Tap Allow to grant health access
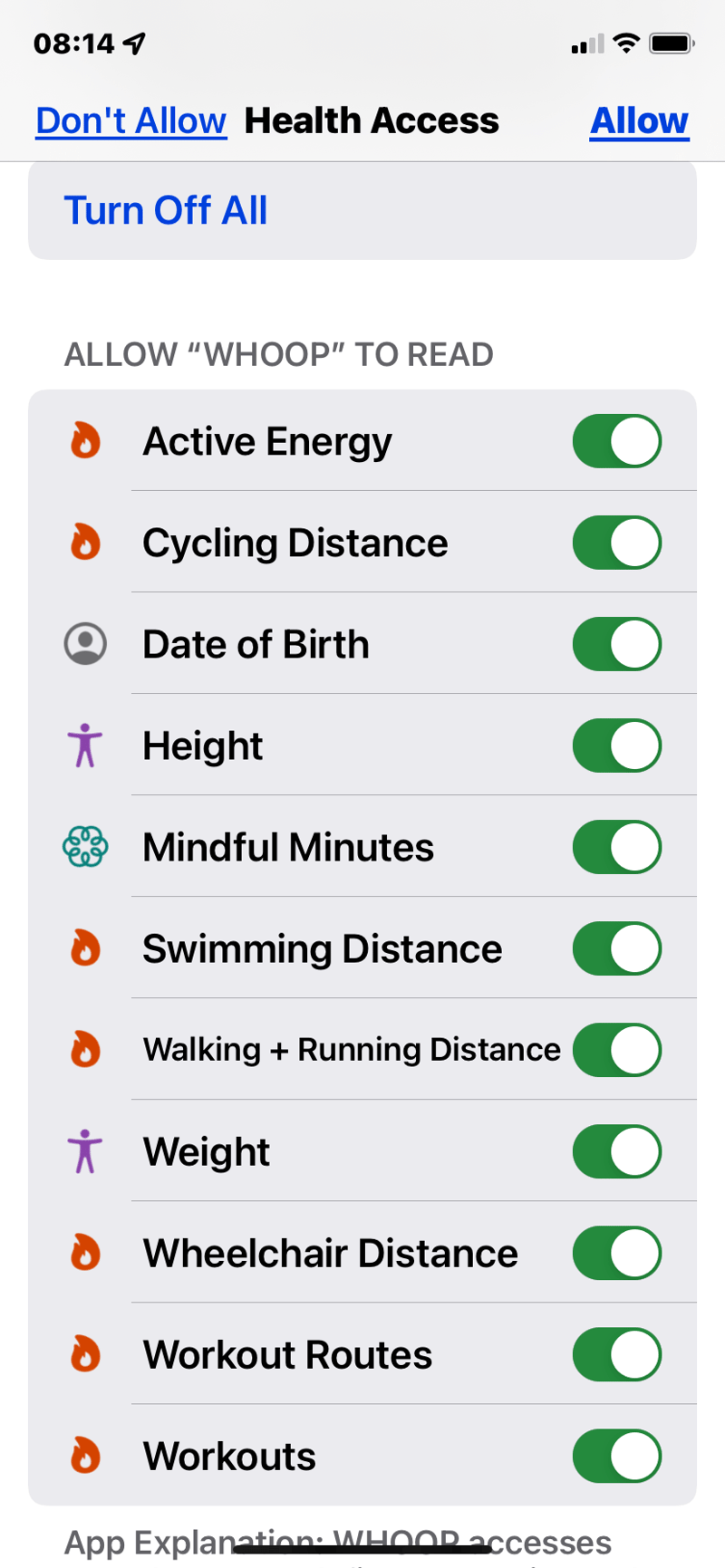Viewport: 725px width, 1568px height. tap(639, 120)
